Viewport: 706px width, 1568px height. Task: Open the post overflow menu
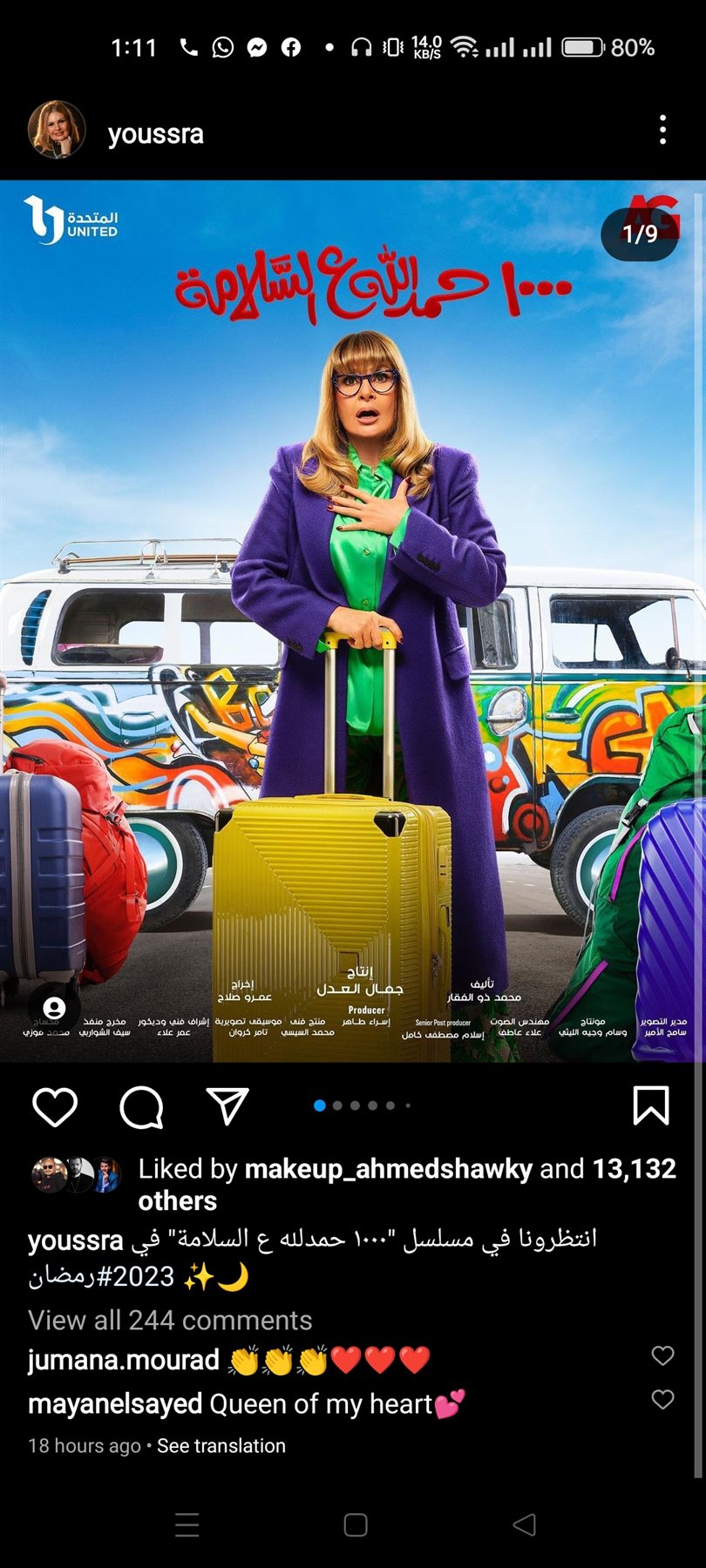click(662, 131)
